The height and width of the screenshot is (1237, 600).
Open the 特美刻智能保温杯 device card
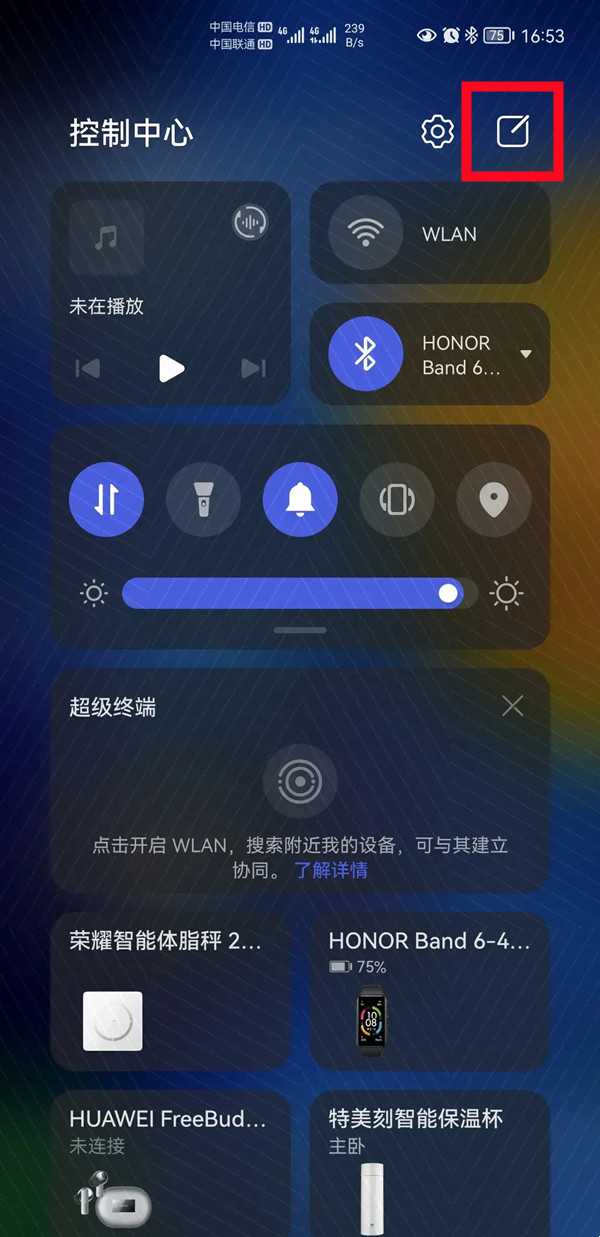430,1162
